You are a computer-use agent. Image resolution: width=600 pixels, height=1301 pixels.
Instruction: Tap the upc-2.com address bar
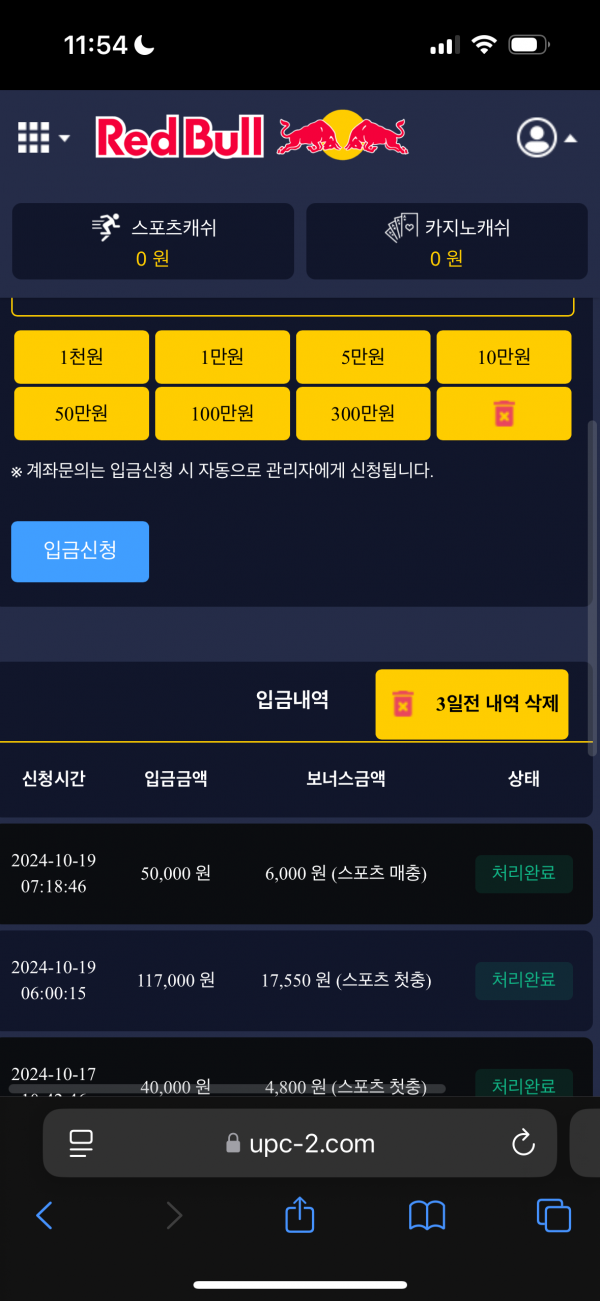click(x=300, y=1143)
